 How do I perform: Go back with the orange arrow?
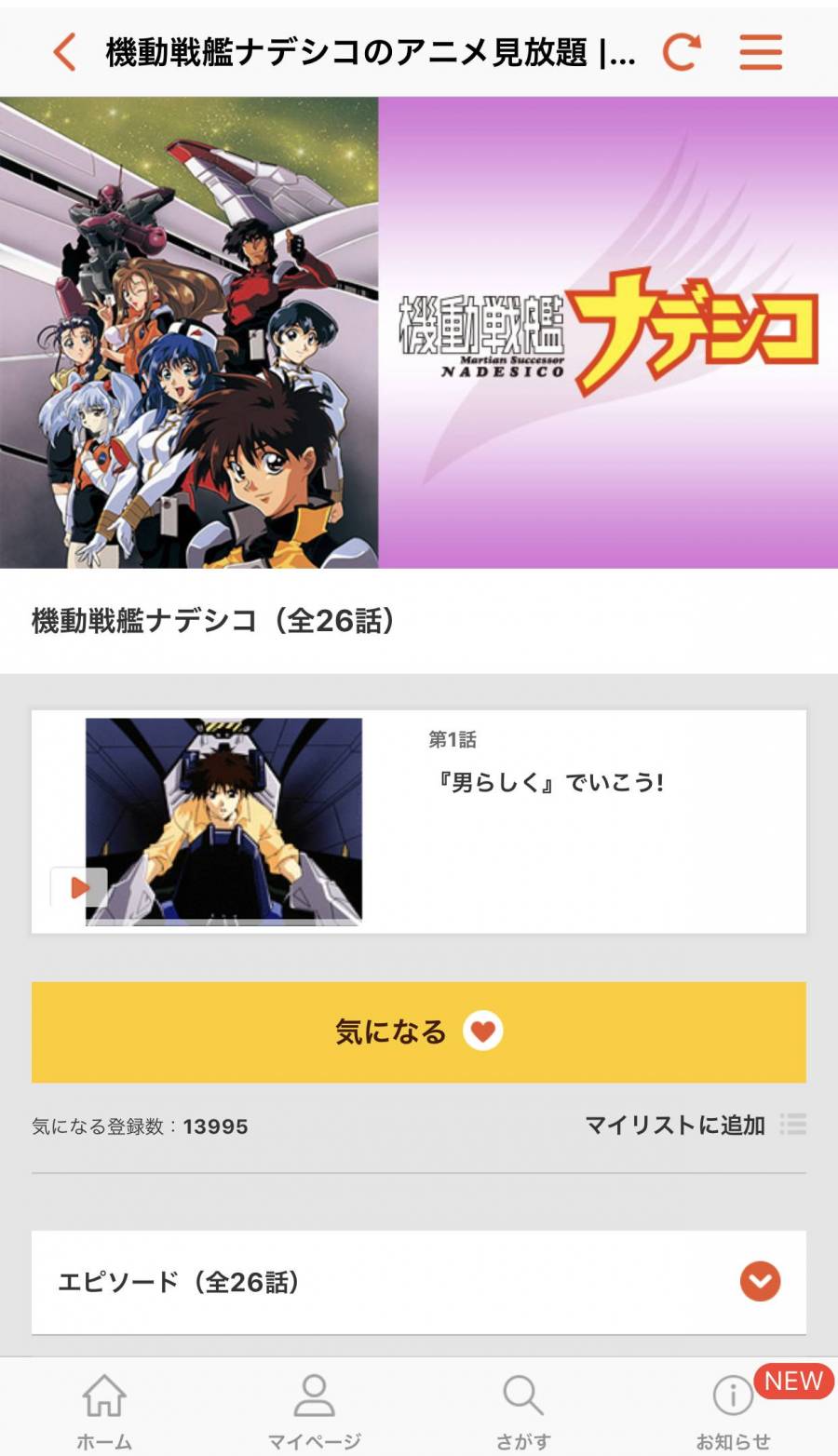click(64, 52)
